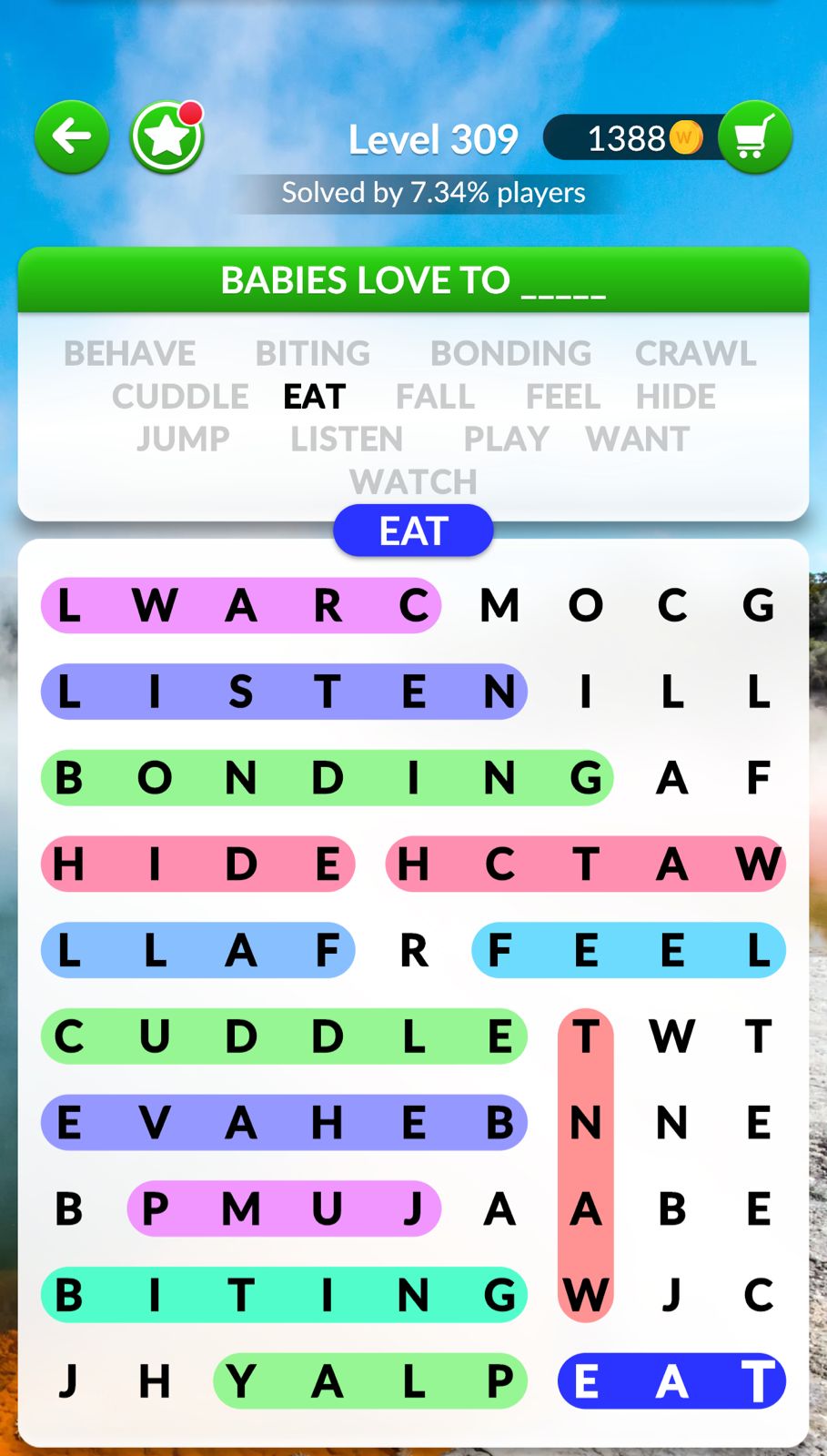Tap the letter M in the top row
The height and width of the screenshot is (1456, 827).
(499, 605)
